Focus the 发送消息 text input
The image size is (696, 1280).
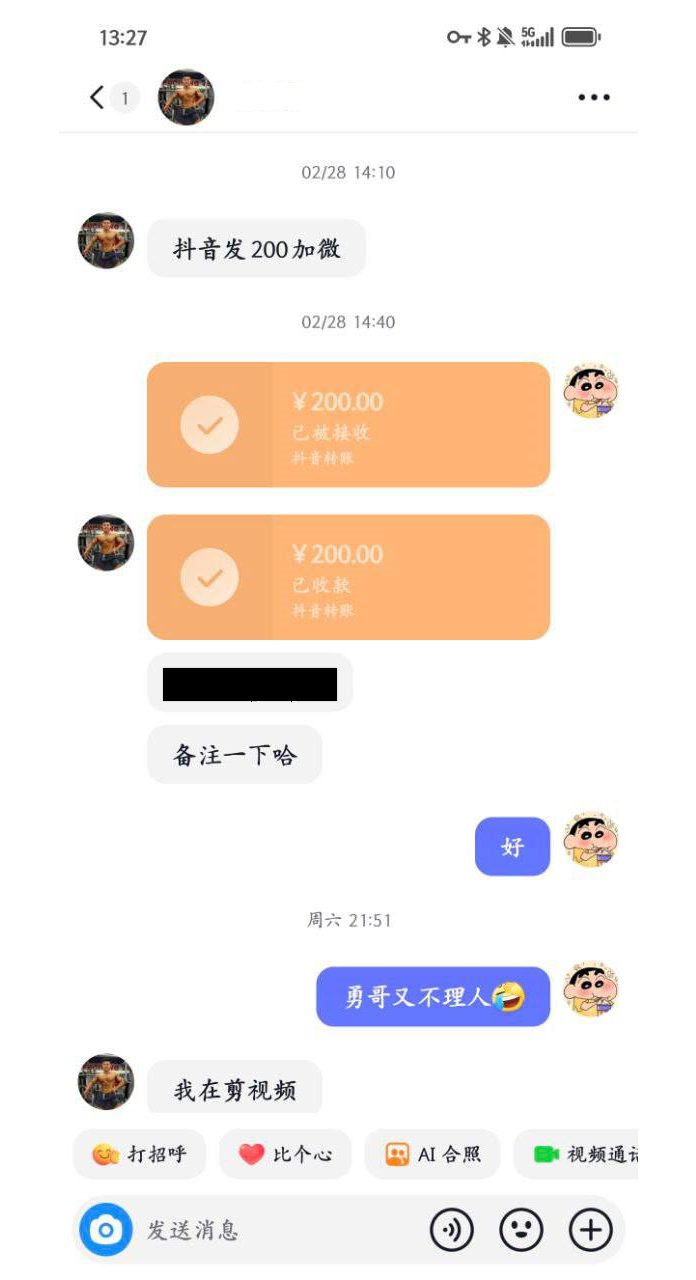coord(270,1230)
